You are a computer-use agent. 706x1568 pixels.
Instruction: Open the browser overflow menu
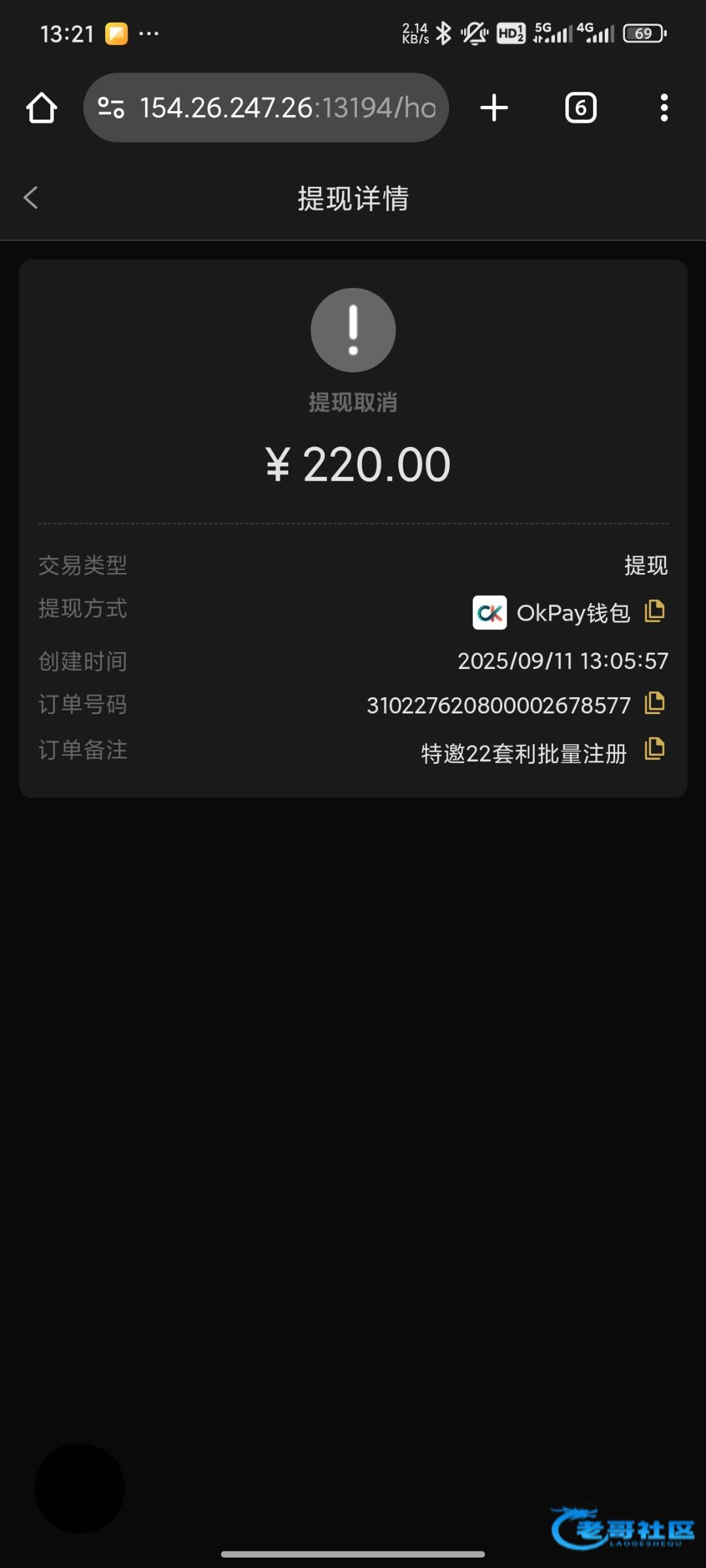point(664,108)
